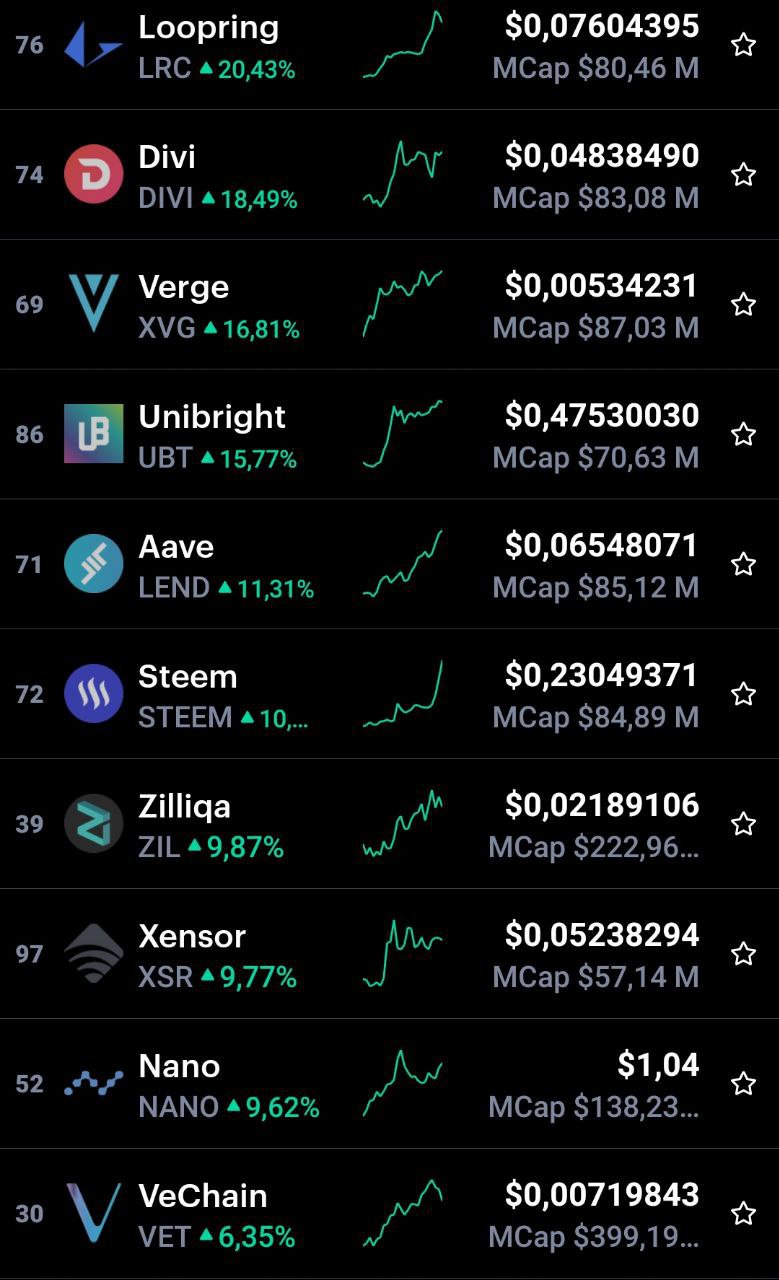The width and height of the screenshot is (779, 1280).
Task: Show Steem coin details
Action: click(389, 695)
